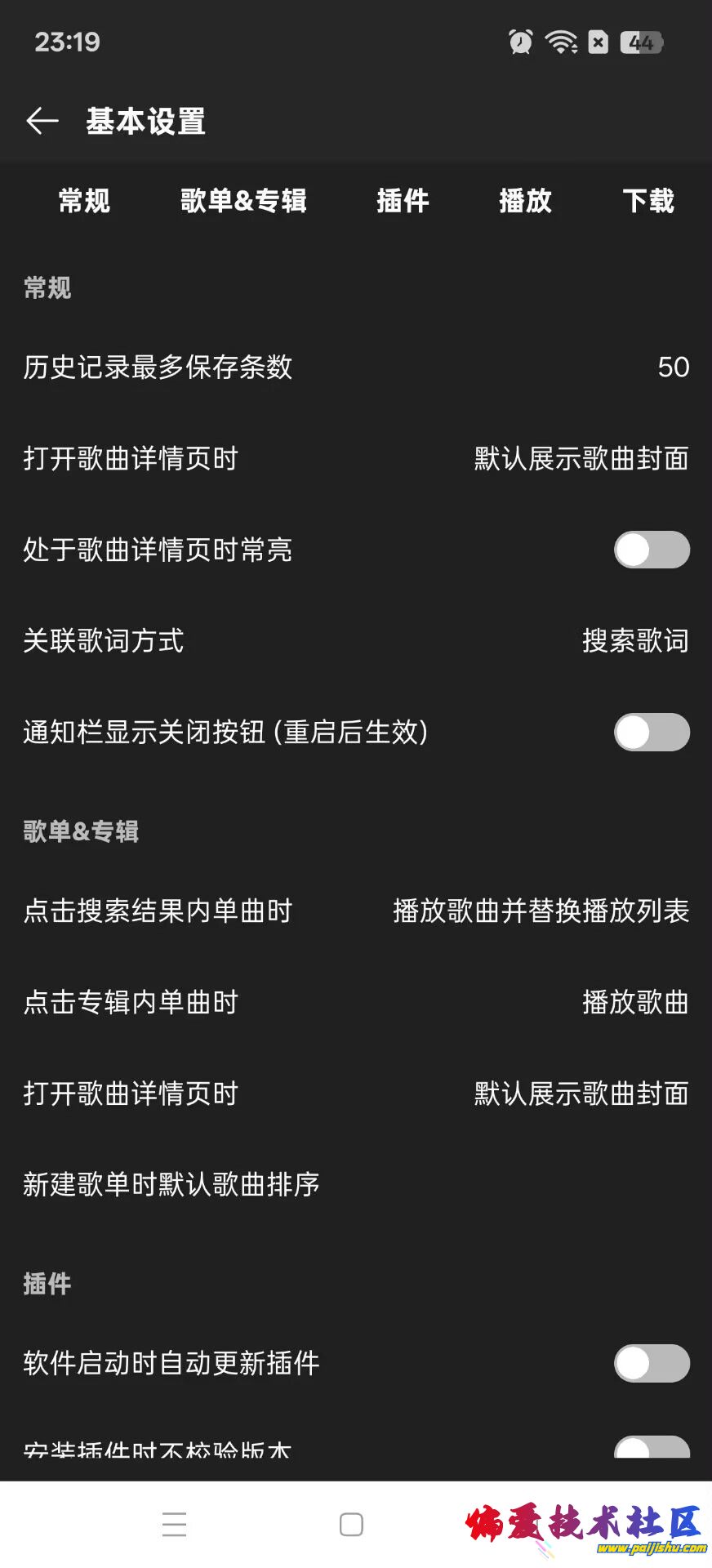
Task: Go back from 基本设置
Action: [42, 122]
